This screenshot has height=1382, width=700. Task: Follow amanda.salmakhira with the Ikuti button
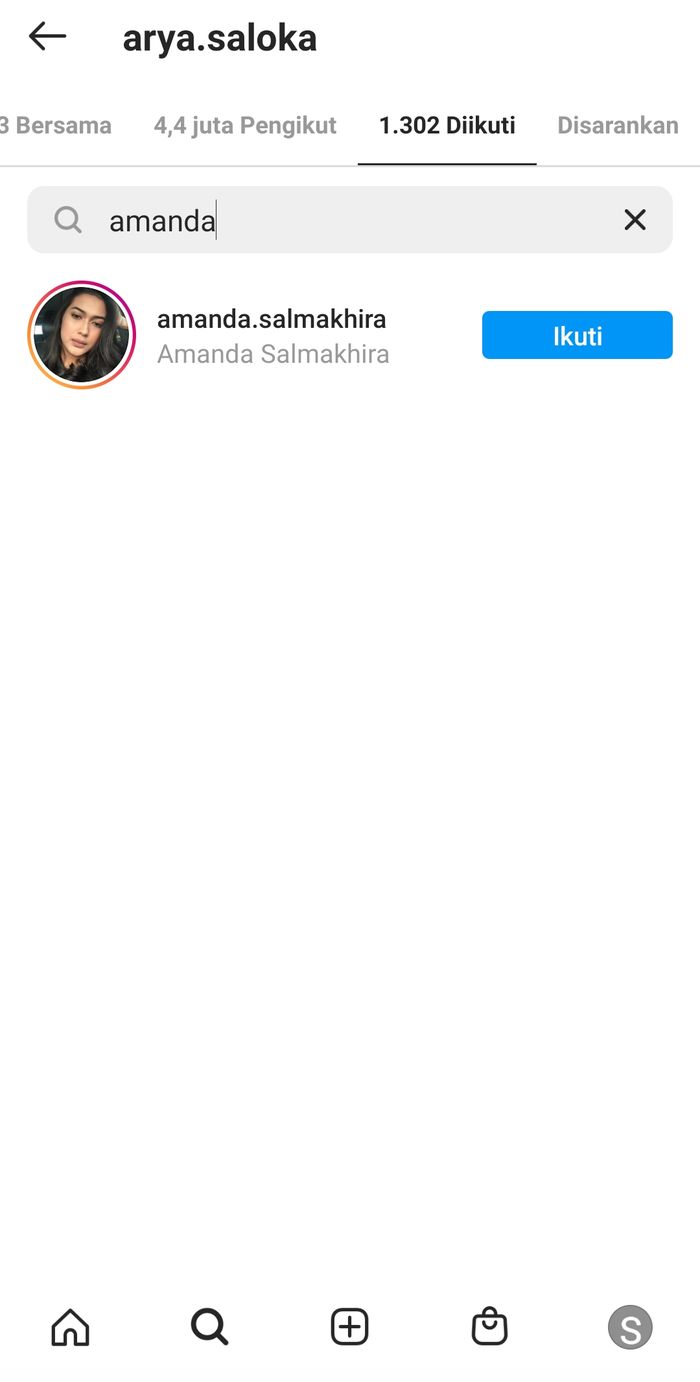tap(577, 335)
